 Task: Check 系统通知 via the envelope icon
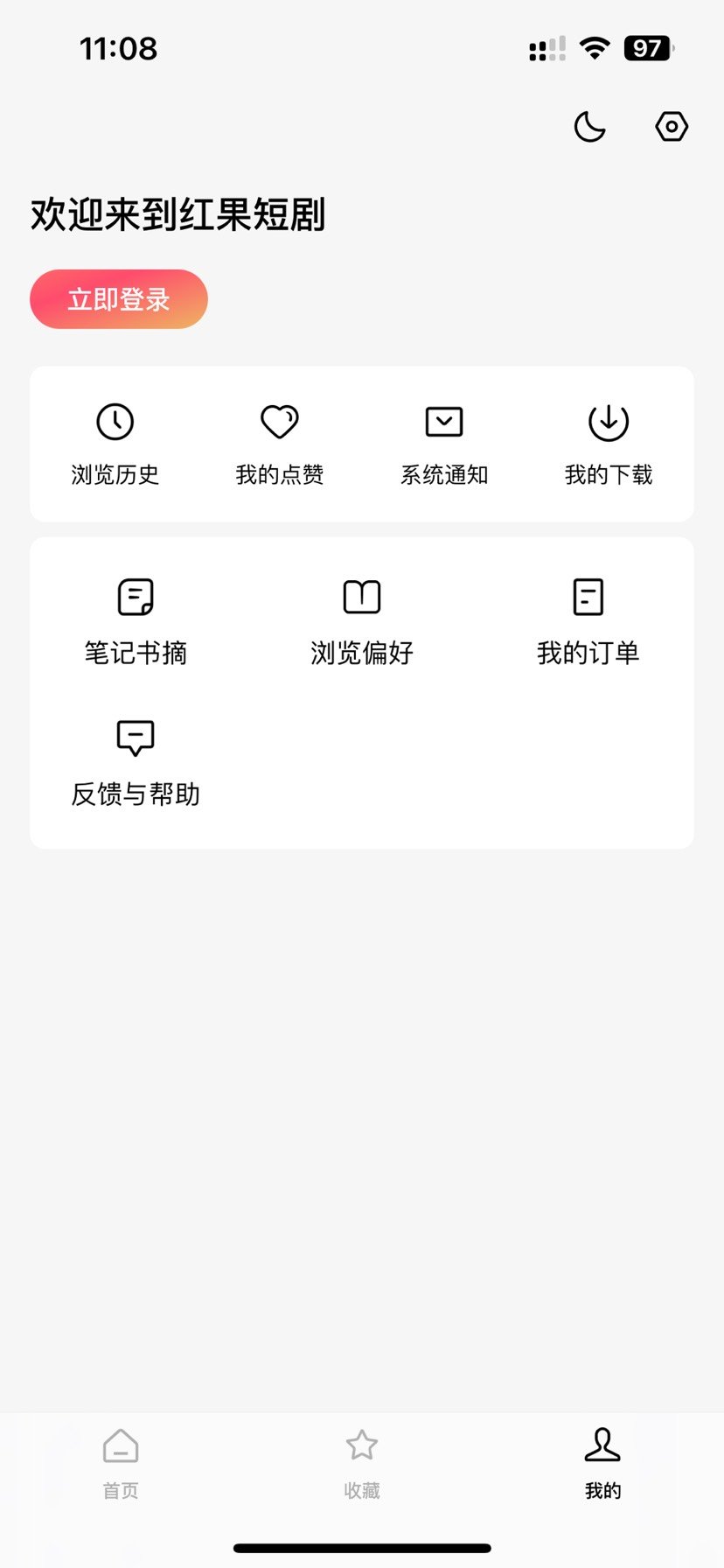(x=443, y=422)
